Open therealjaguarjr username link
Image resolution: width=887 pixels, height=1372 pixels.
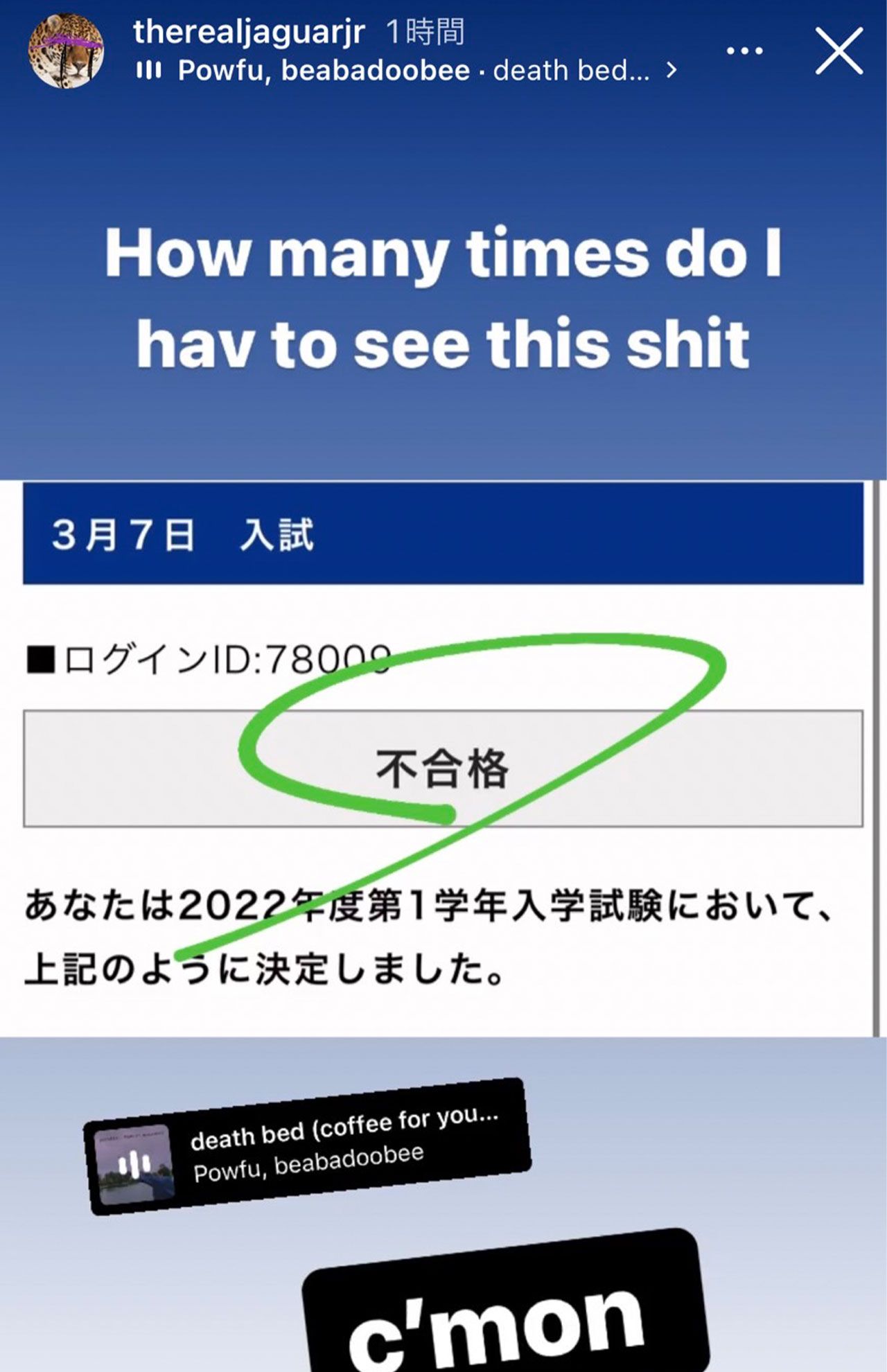248,32
